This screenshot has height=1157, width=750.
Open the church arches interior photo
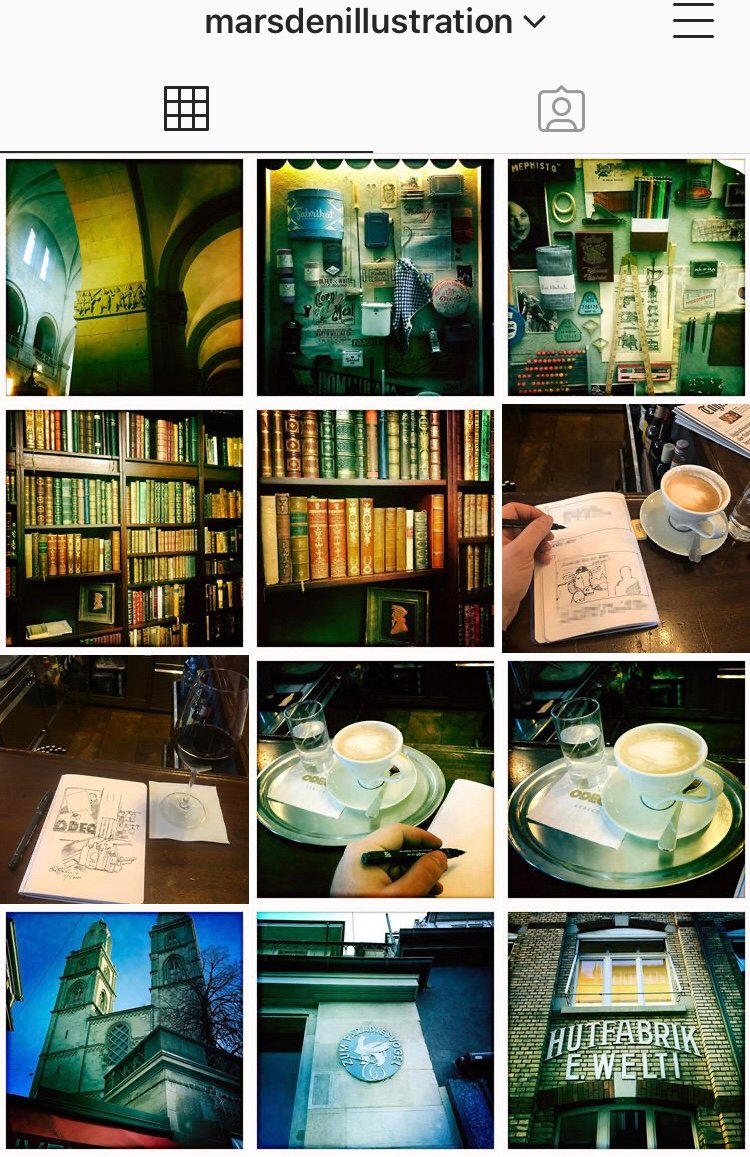tap(124, 277)
